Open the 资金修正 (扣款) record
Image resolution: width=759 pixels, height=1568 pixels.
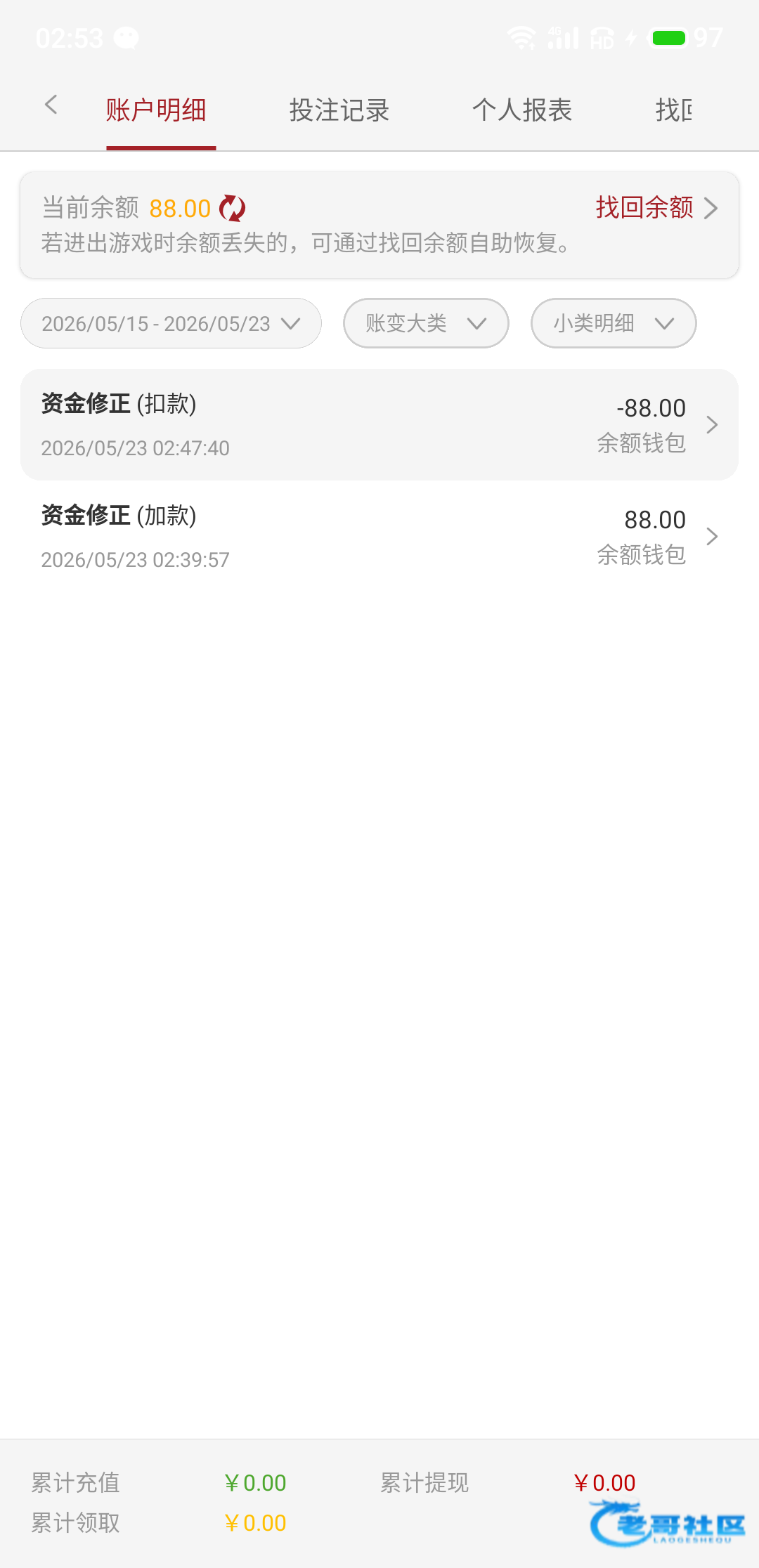(379, 425)
